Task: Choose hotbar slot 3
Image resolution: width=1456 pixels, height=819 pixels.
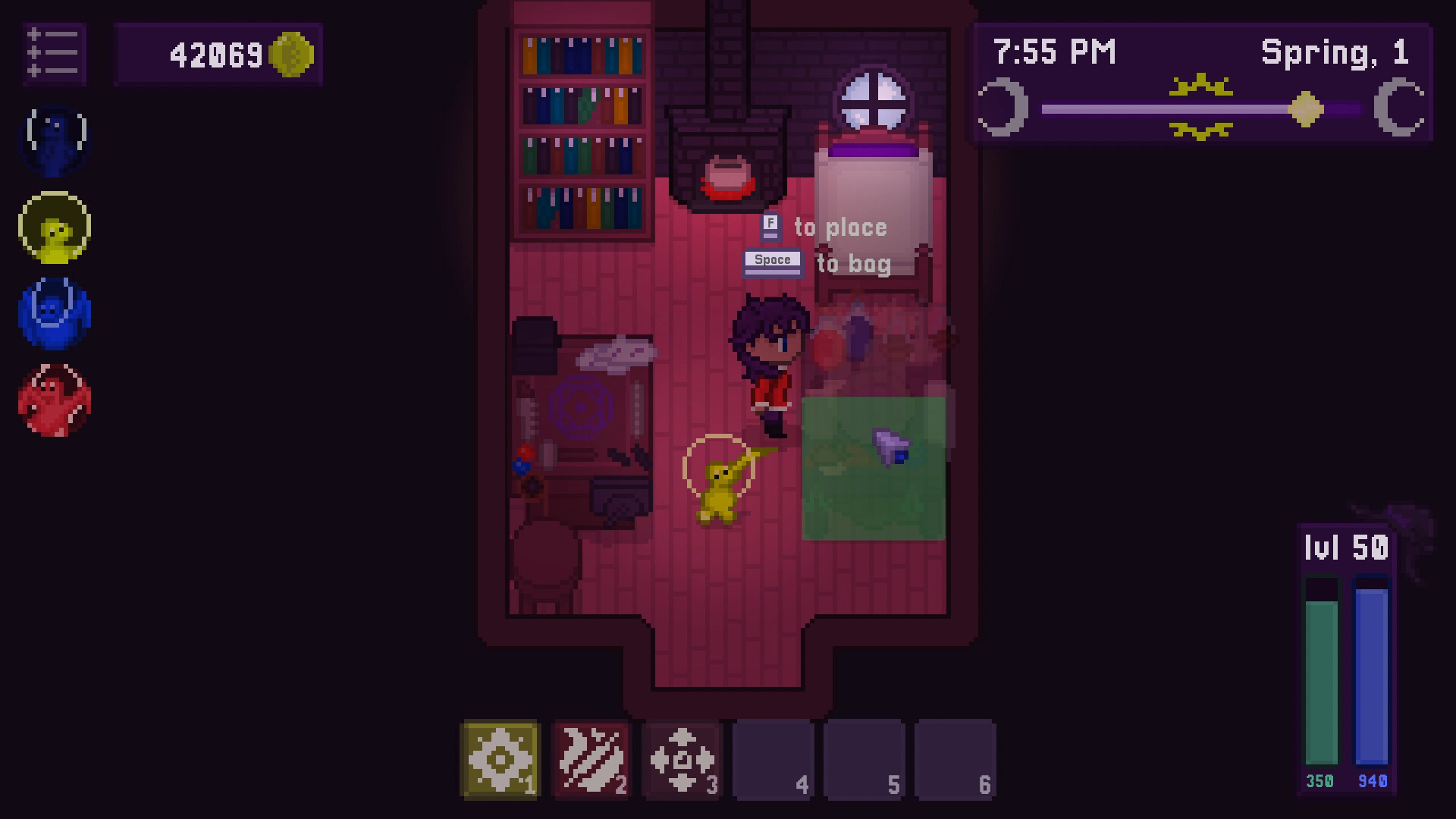Action: [x=682, y=759]
